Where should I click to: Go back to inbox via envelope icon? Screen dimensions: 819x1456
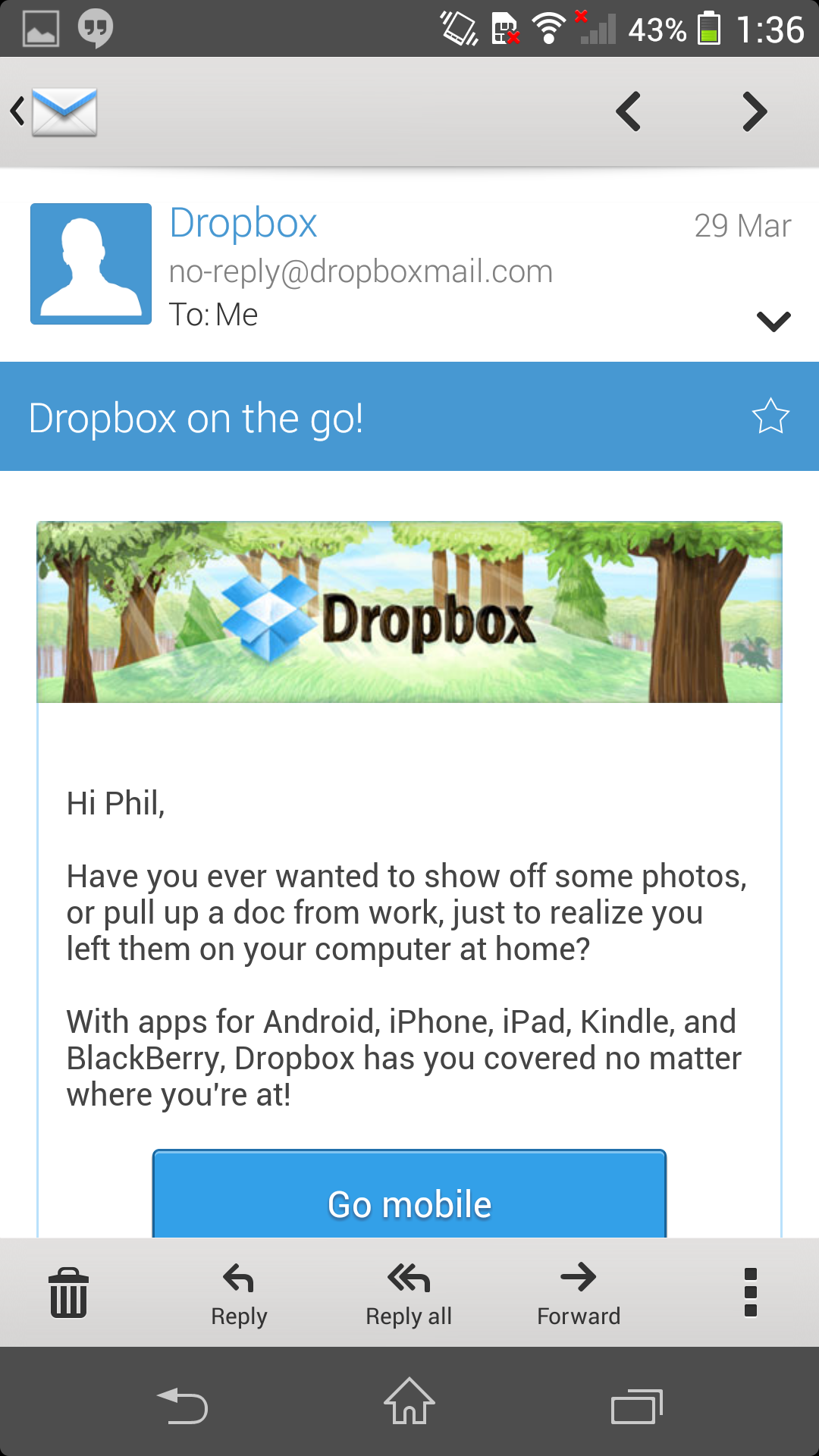coord(55,112)
